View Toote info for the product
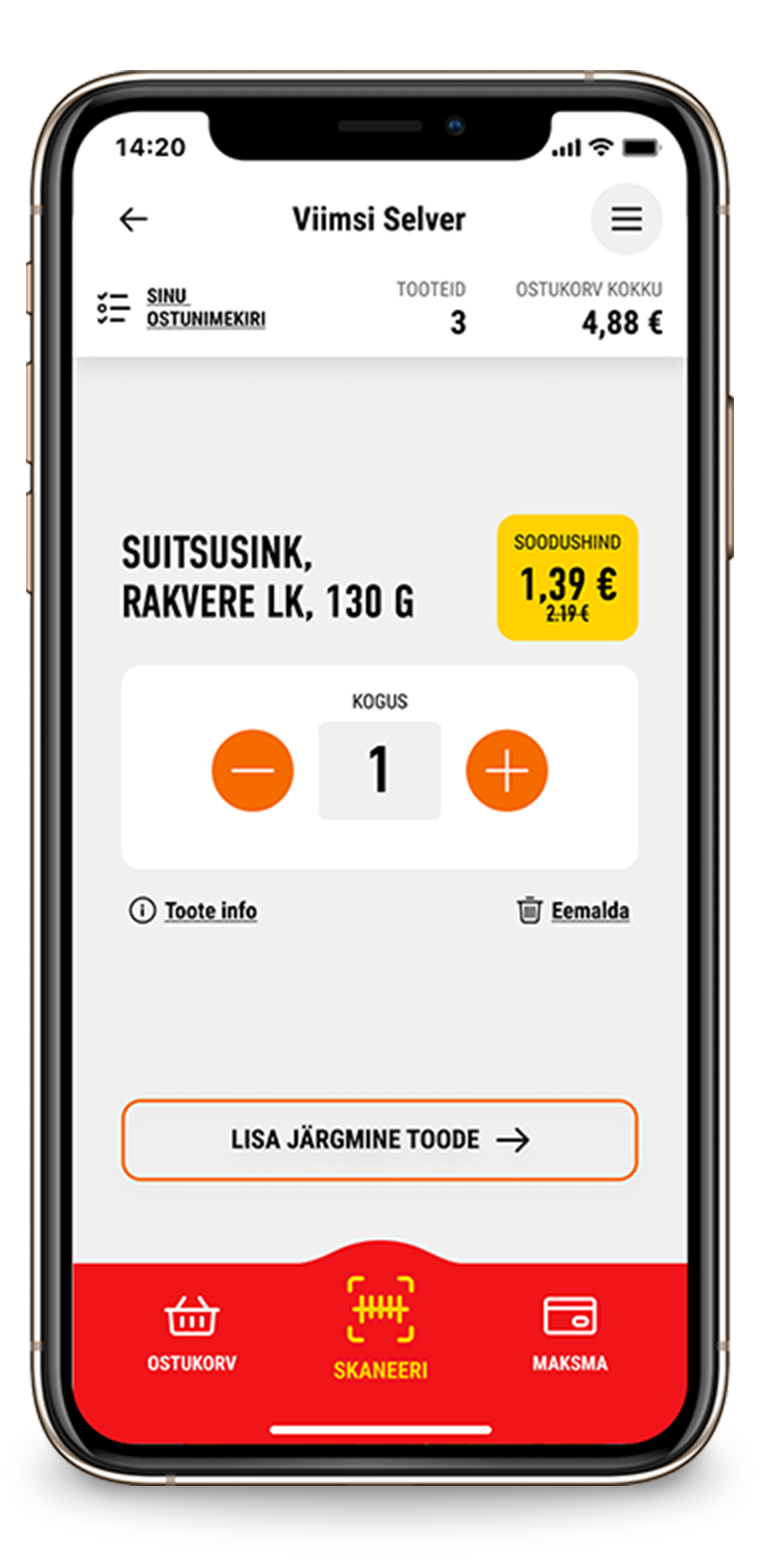Image resolution: width=760 pixels, height=1560 pixels. click(194, 911)
